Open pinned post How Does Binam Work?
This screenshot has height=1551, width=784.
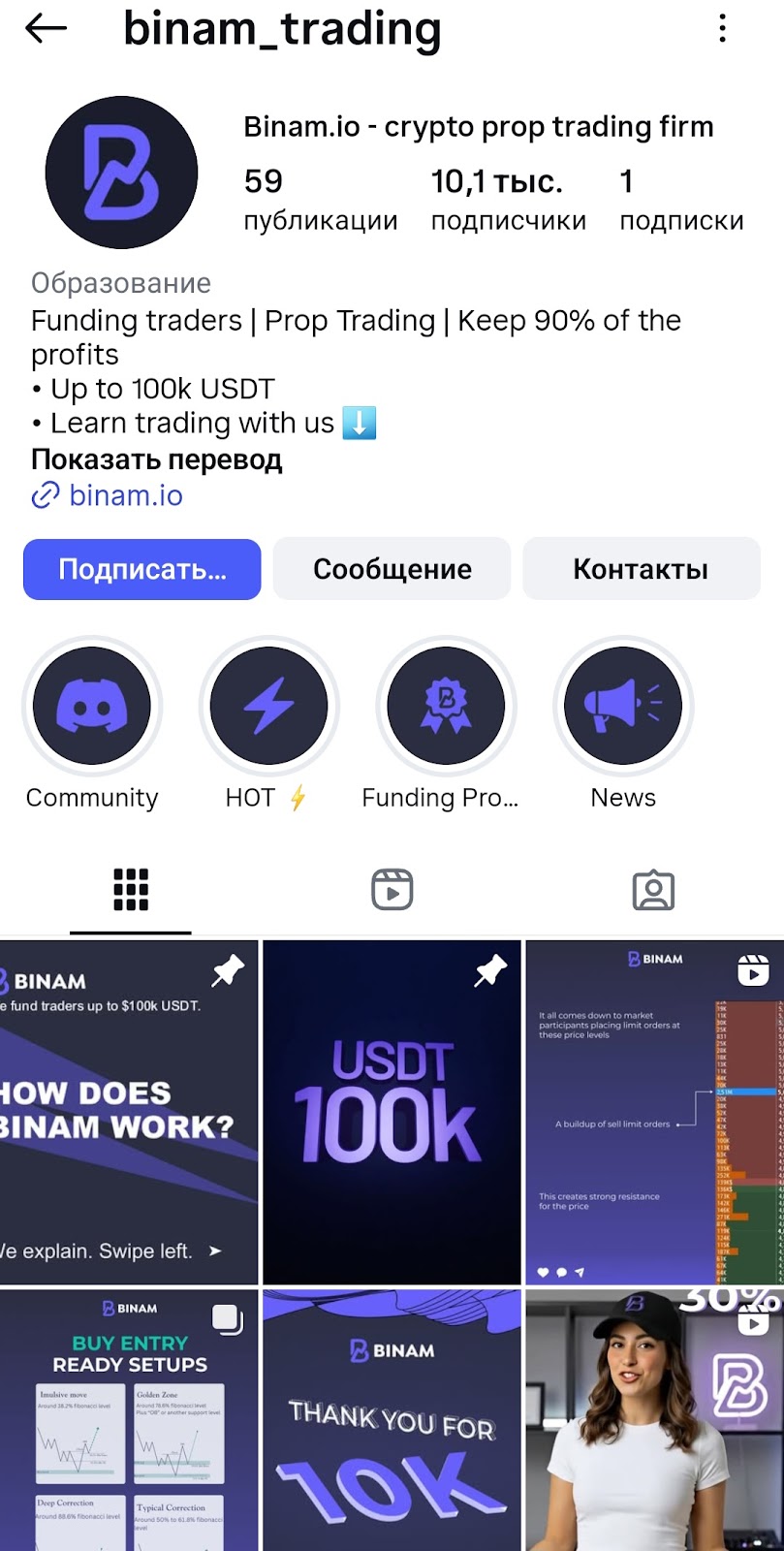(128, 1112)
